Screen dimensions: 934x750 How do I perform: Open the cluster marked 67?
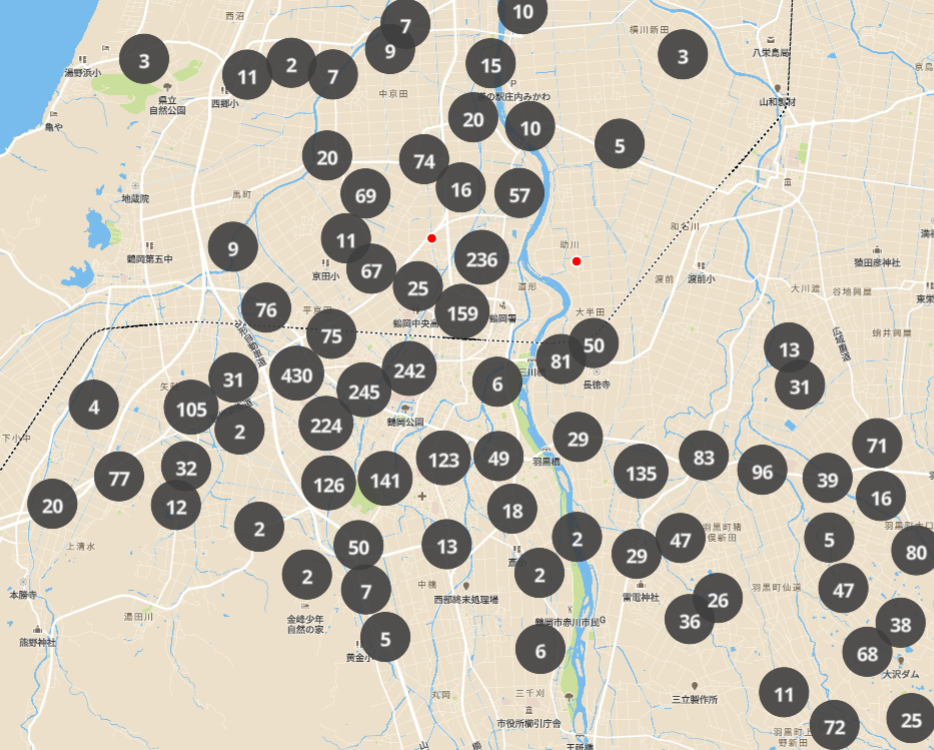tap(372, 270)
